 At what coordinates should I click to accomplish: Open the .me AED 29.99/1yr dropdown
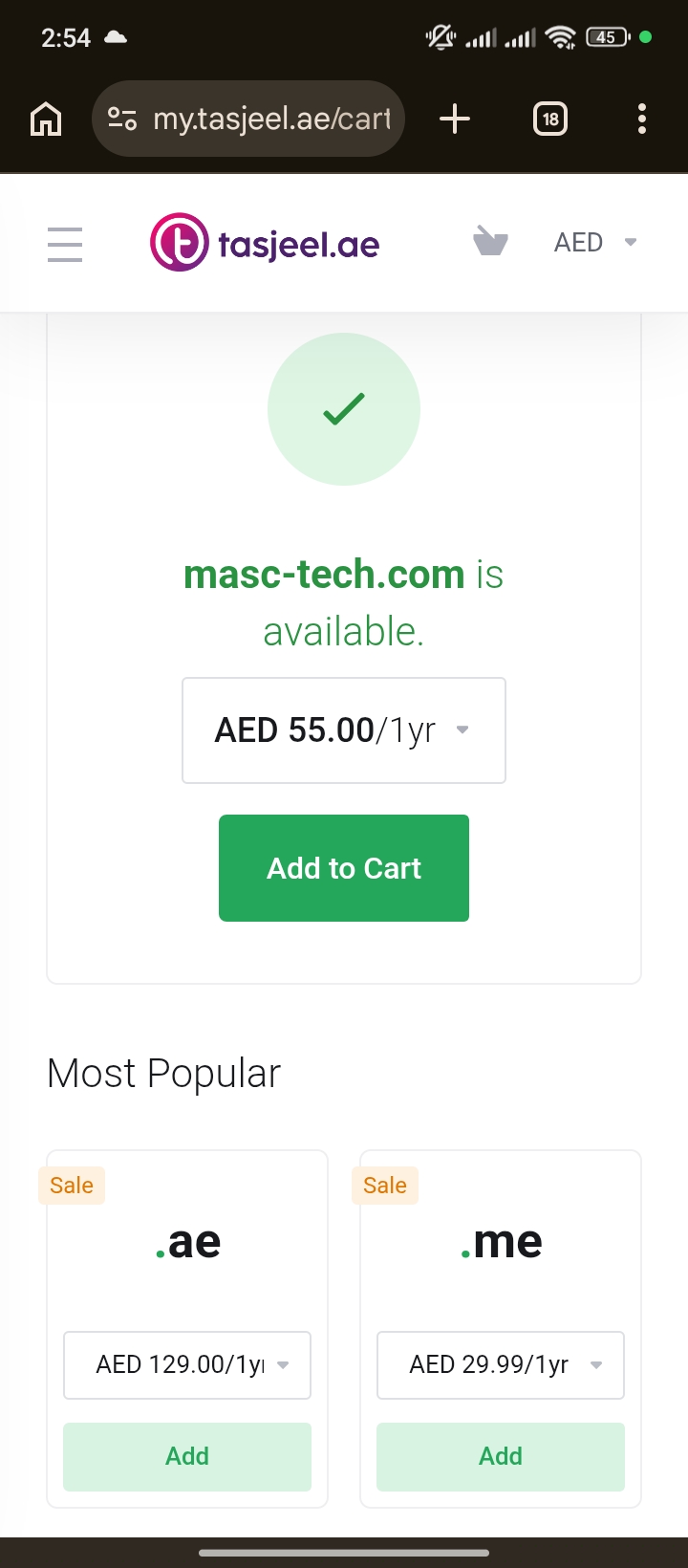[501, 1365]
